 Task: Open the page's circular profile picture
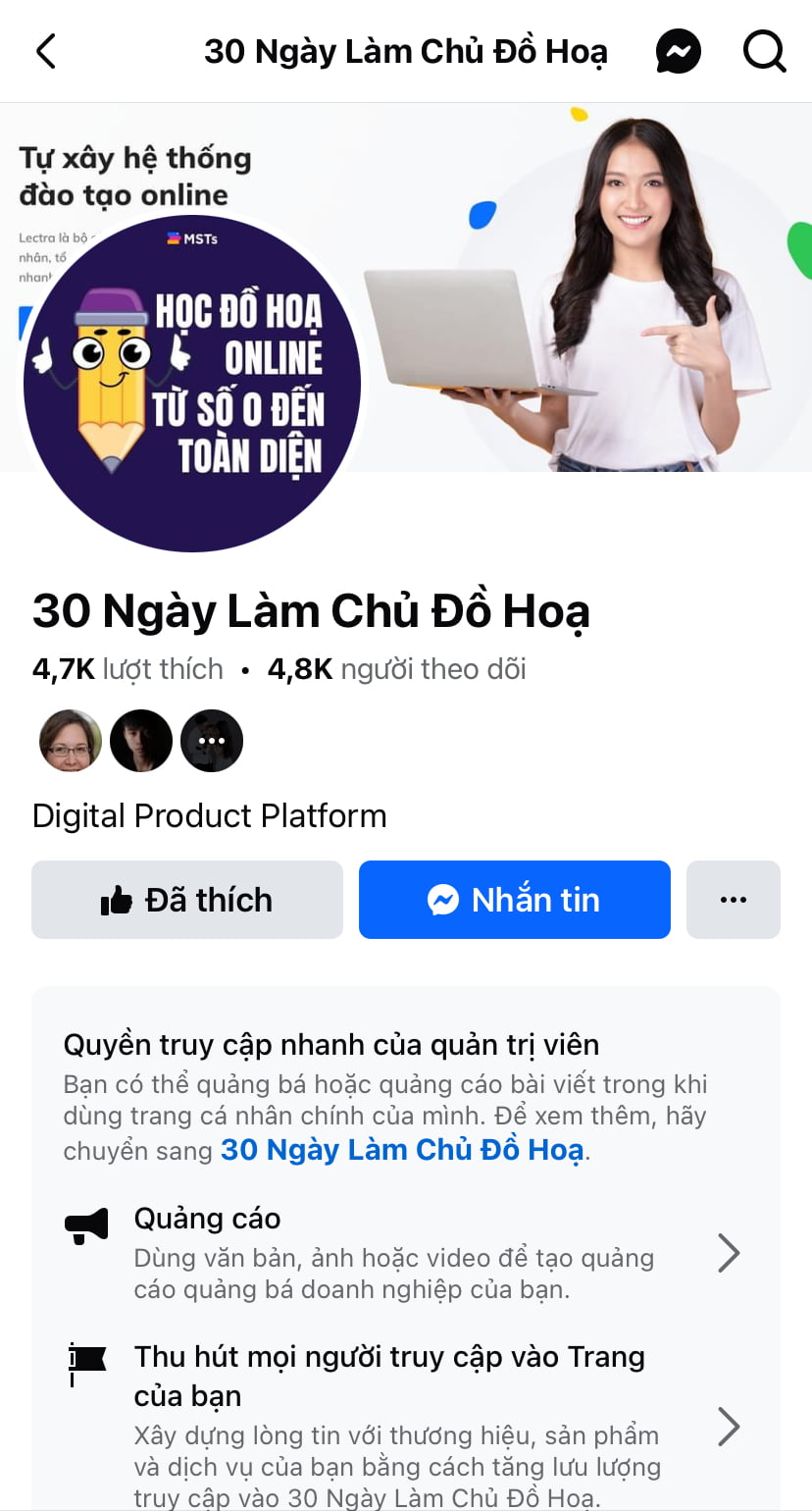[192, 383]
